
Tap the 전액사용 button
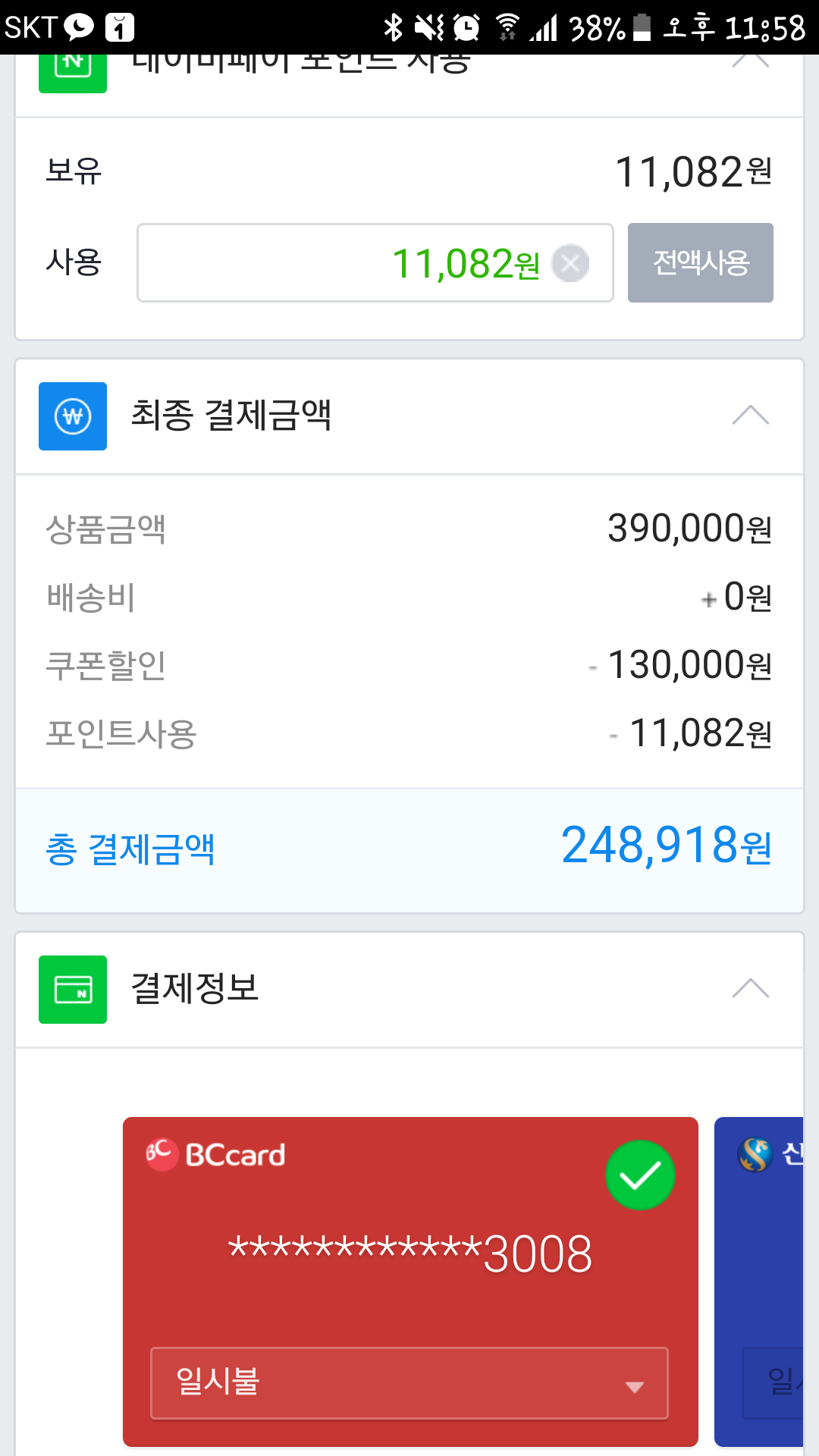coord(700,263)
